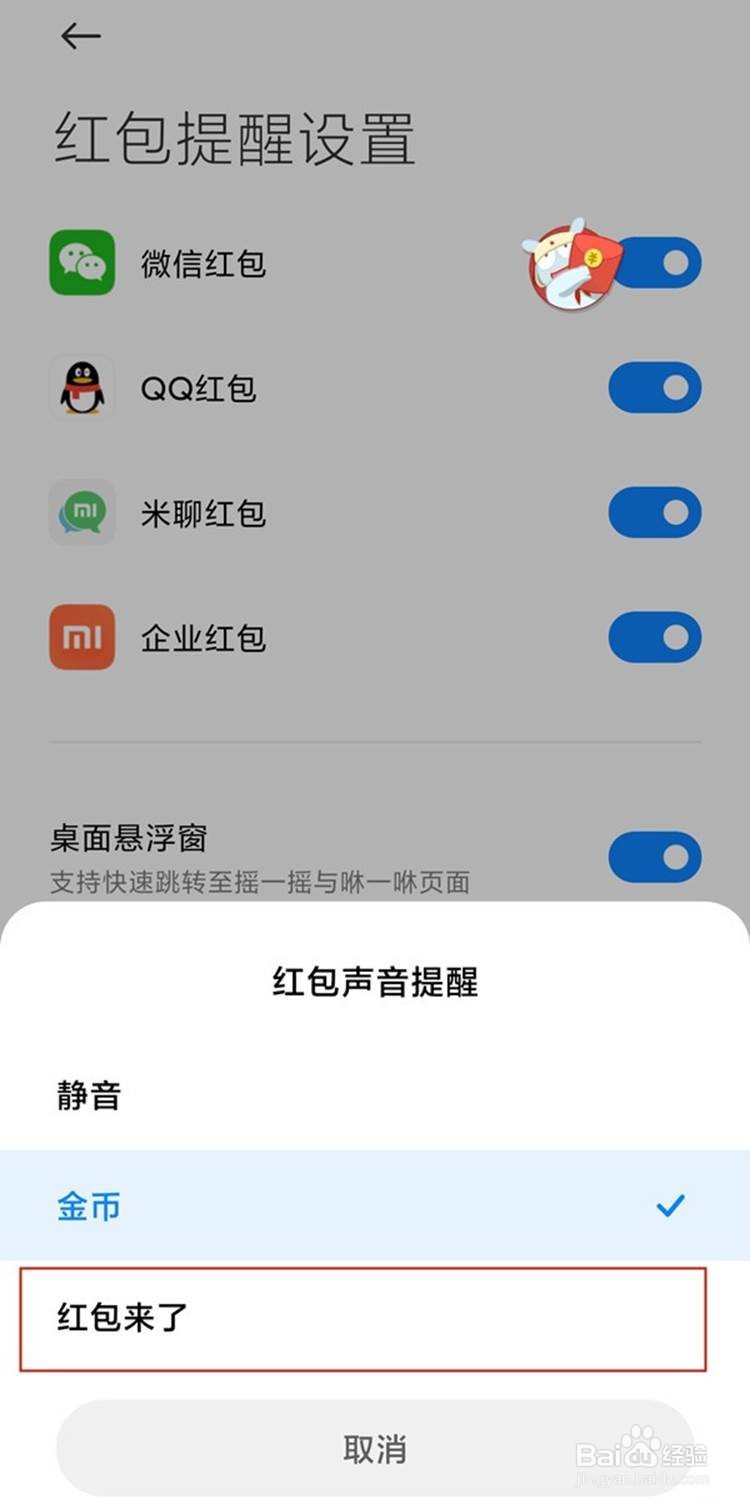
Task: Click the checkmark next to 金币
Action: click(667, 1207)
